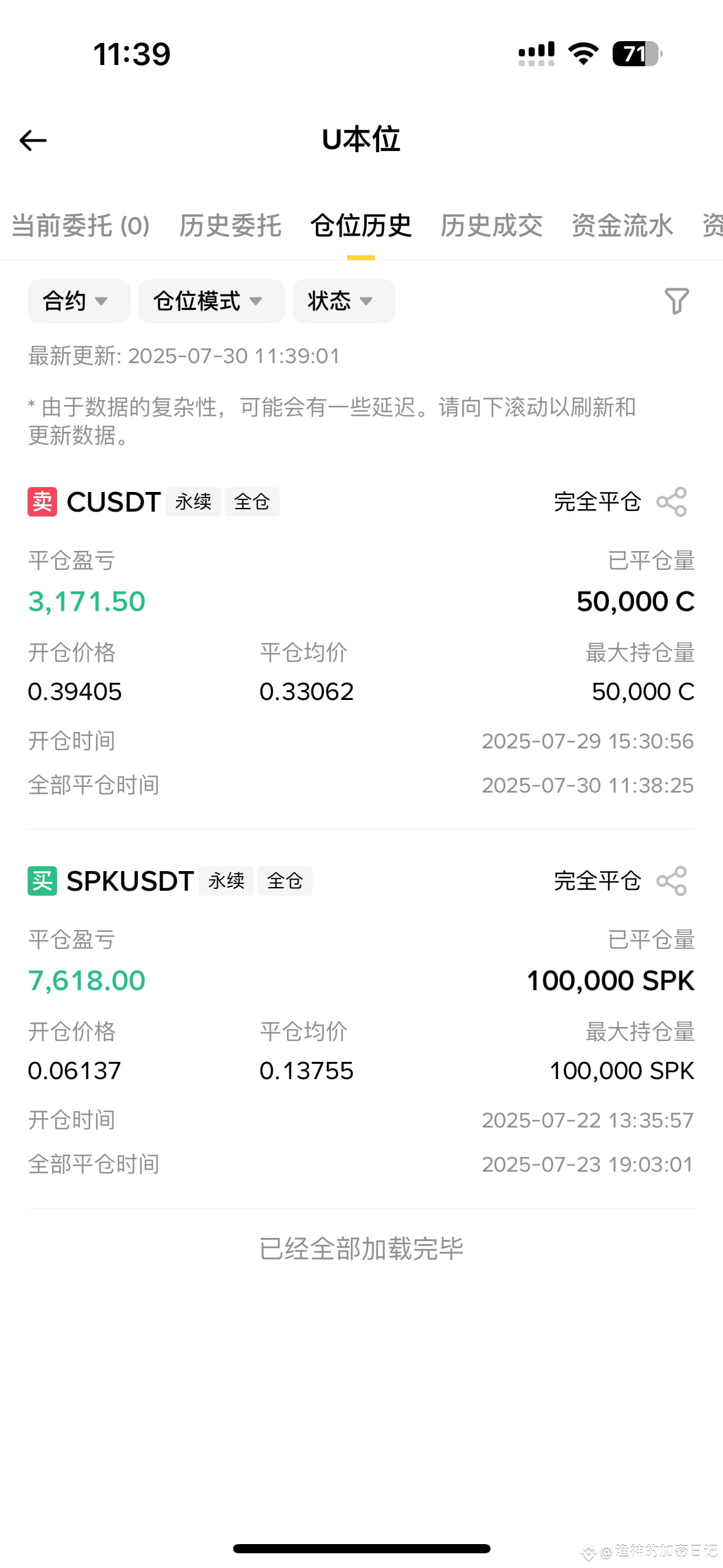Open the 历史委托 tab
The width and height of the screenshot is (723, 1568).
coord(230,226)
